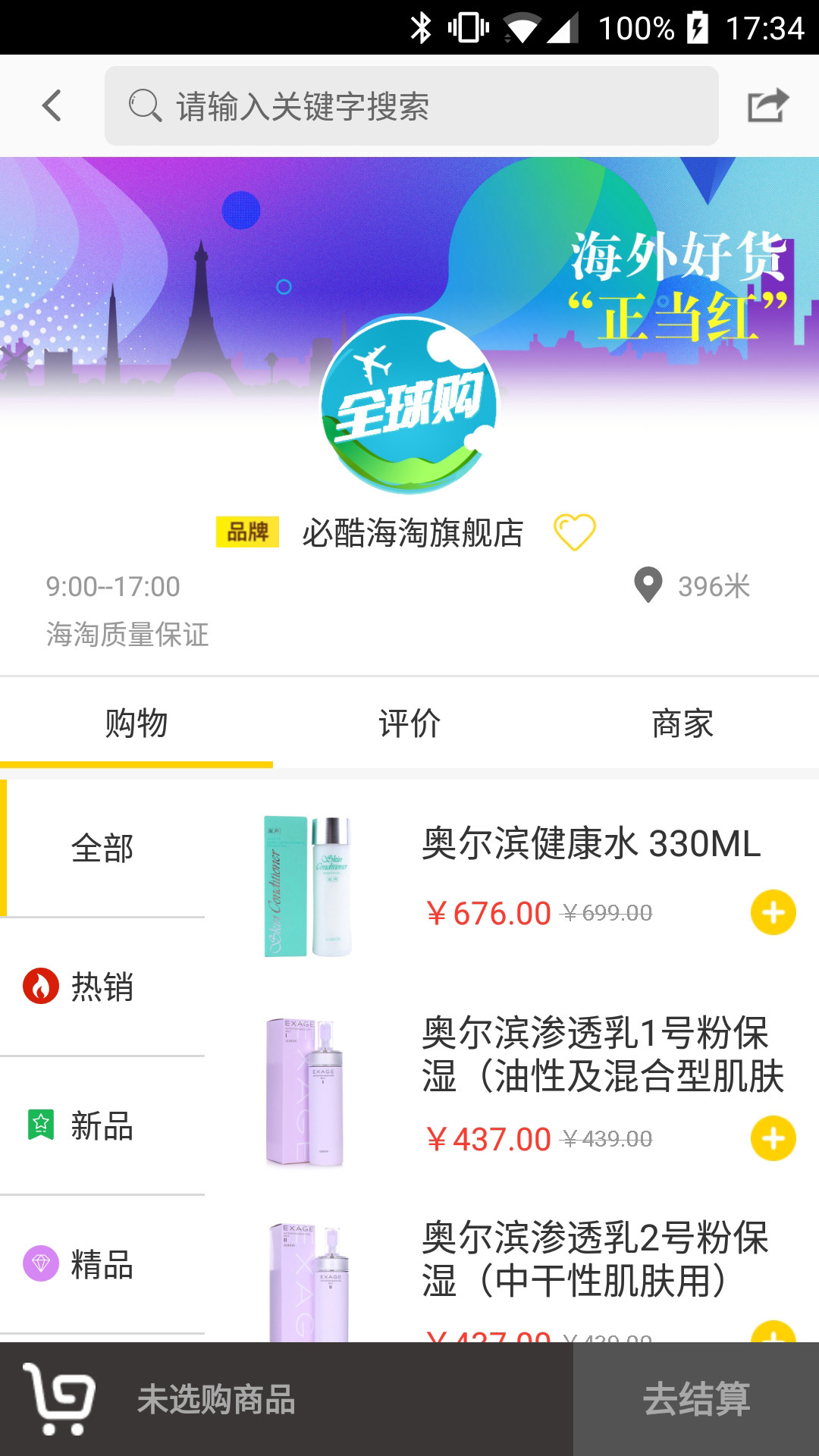Tap 去结算 to check out
This screenshot has height=1456, width=819.
(x=696, y=1399)
